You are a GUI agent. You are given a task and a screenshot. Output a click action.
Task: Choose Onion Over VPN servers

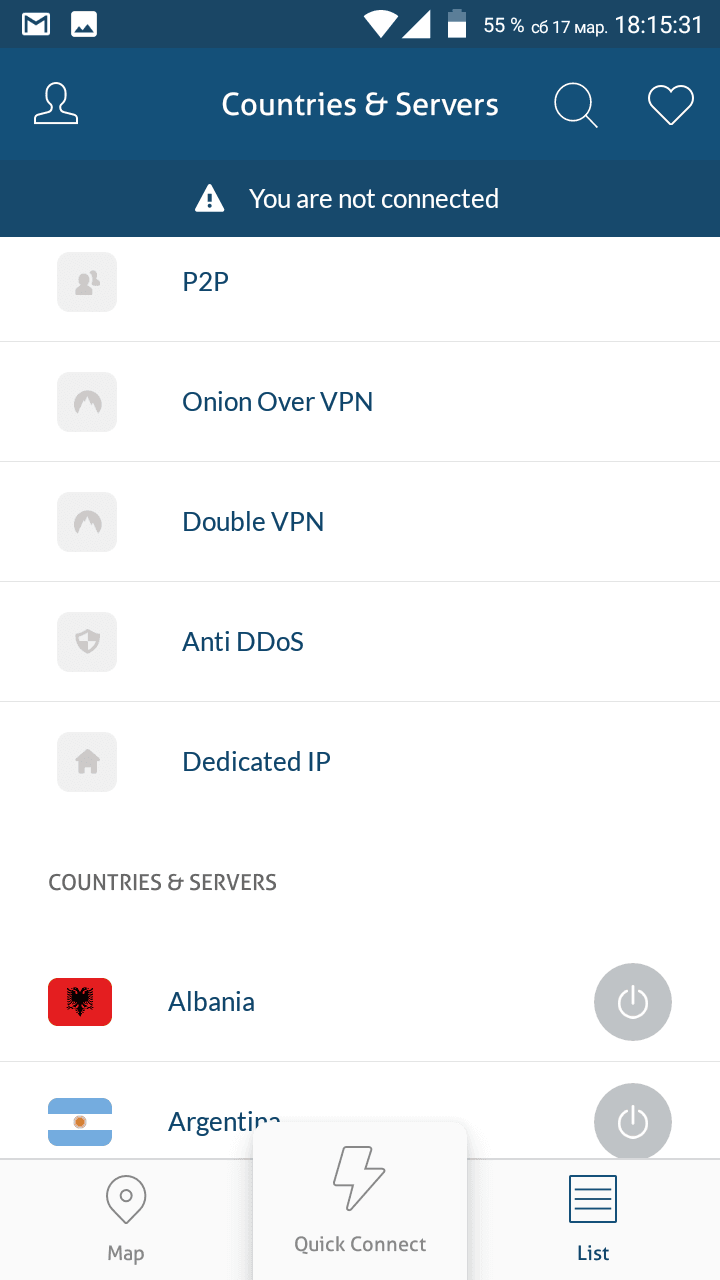(x=360, y=402)
